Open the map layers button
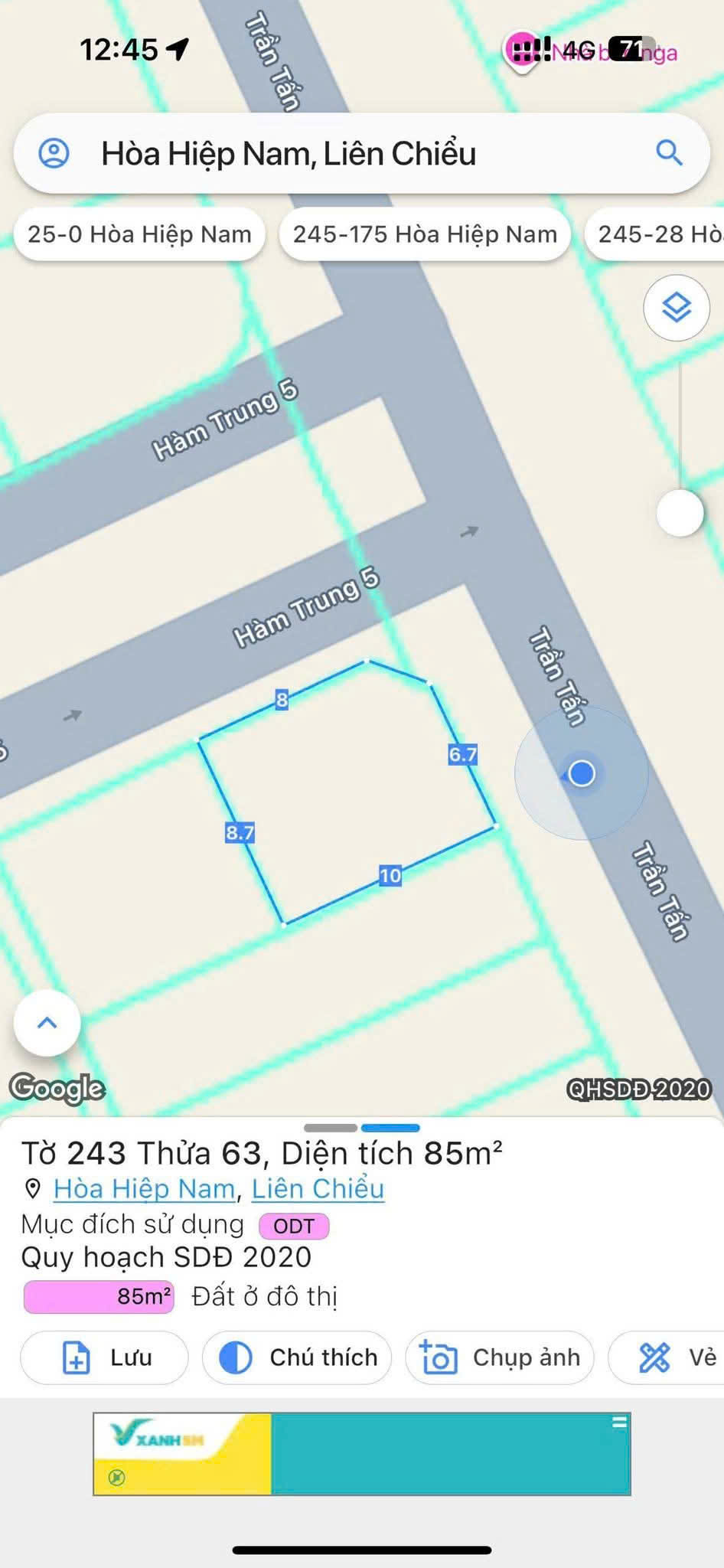724x1568 pixels. point(677,308)
